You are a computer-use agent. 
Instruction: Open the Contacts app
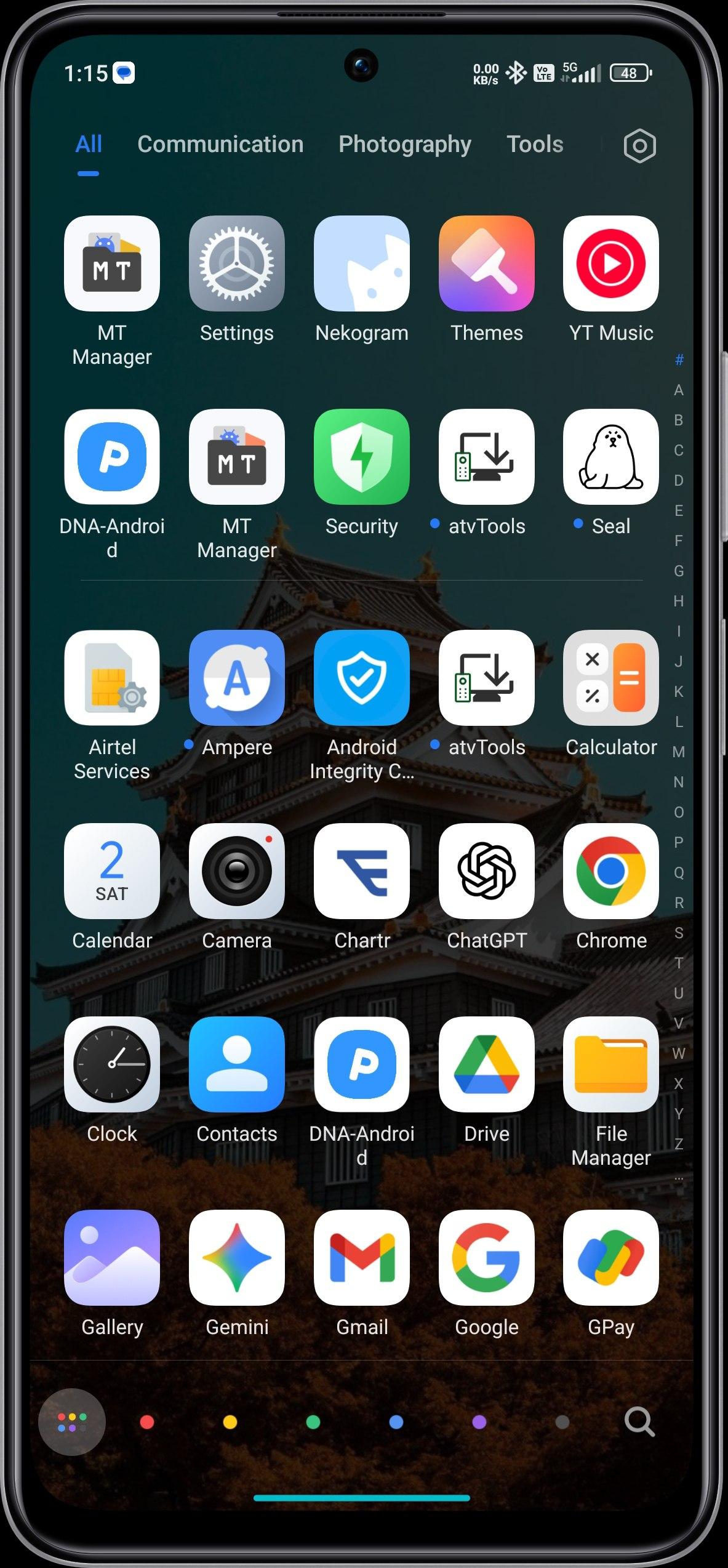(237, 1064)
